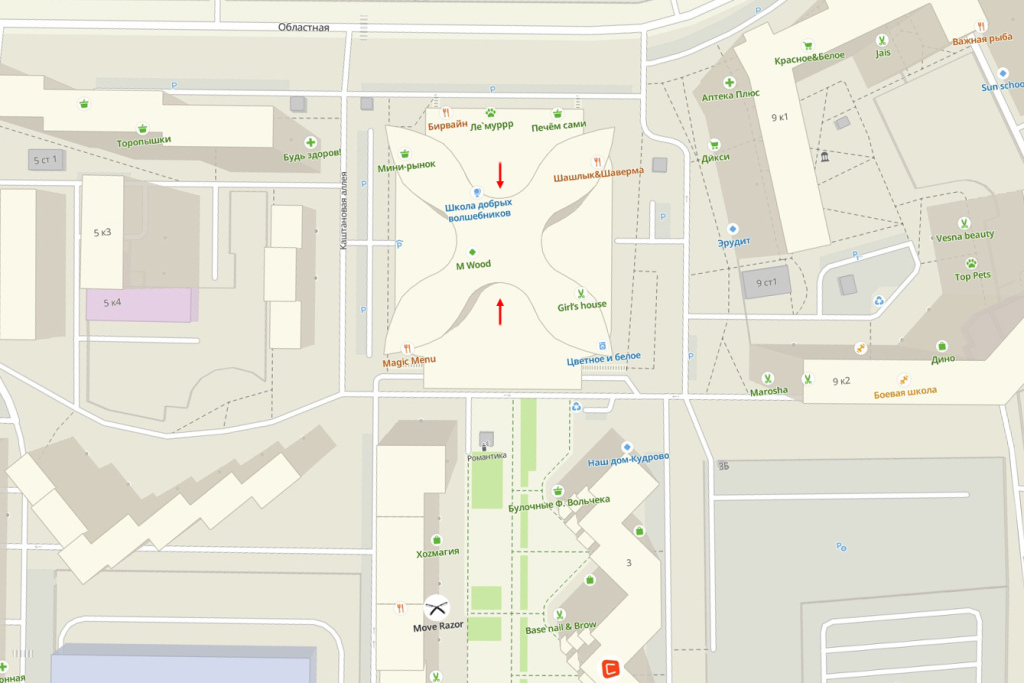
Task: Open the Наш дом-Кудрово marker
Action: [x=627, y=446]
